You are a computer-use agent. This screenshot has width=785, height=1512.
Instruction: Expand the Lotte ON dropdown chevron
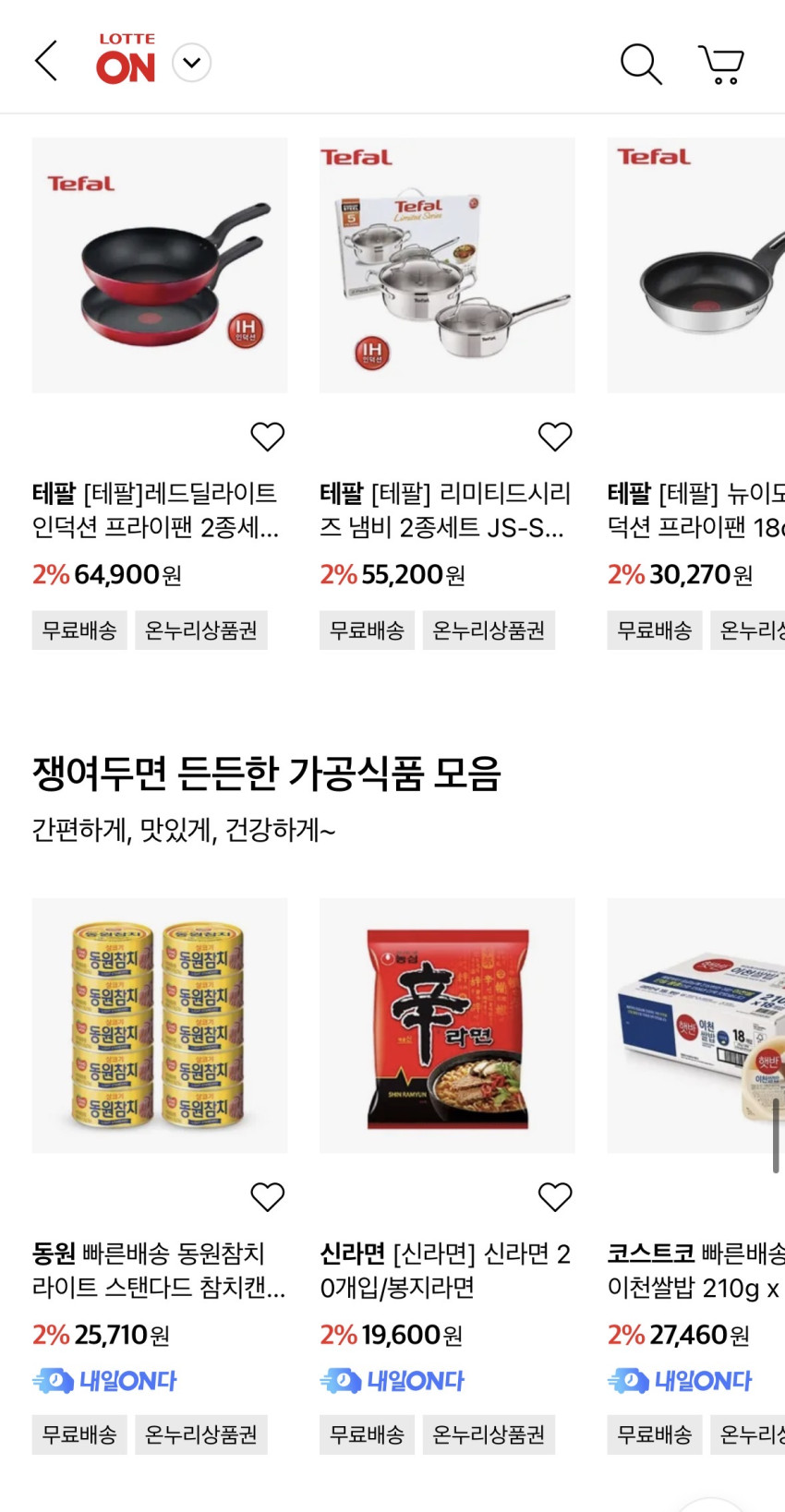click(x=192, y=63)
